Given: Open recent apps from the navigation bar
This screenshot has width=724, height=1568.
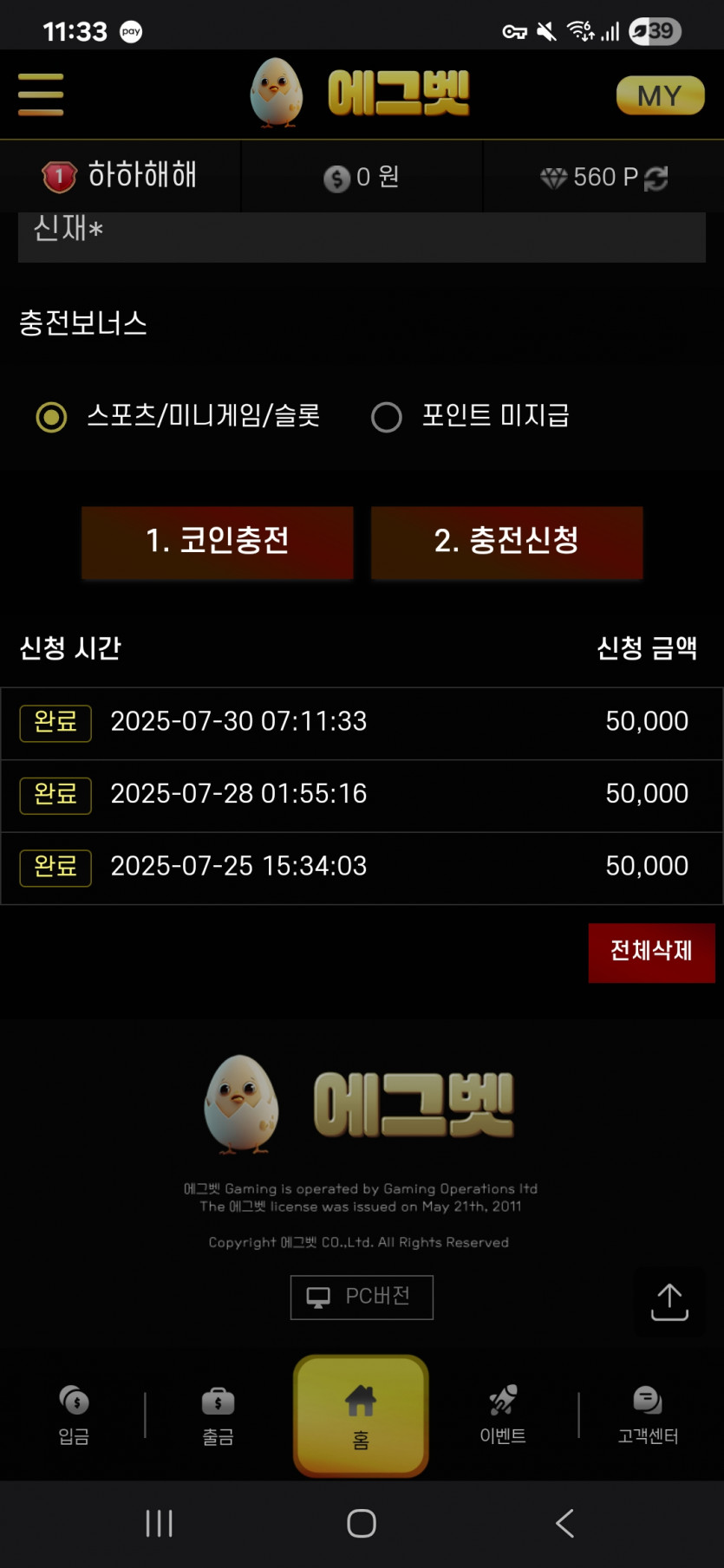Looking at the screenshot, I should 160,1523.
